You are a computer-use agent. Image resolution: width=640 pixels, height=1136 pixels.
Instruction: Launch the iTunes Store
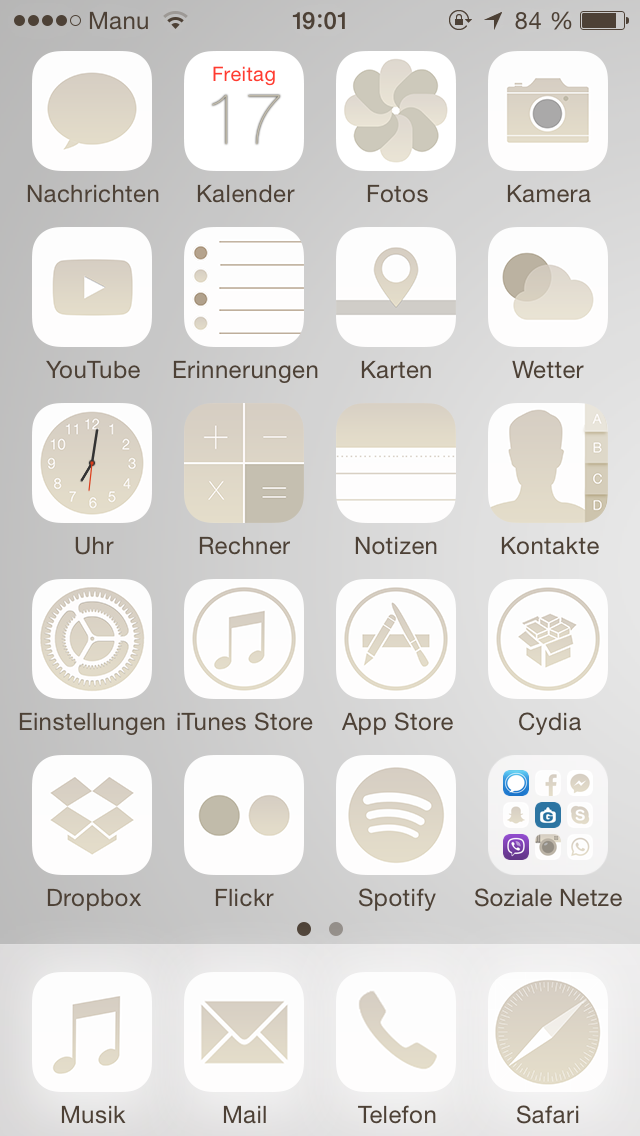point(244,639)
